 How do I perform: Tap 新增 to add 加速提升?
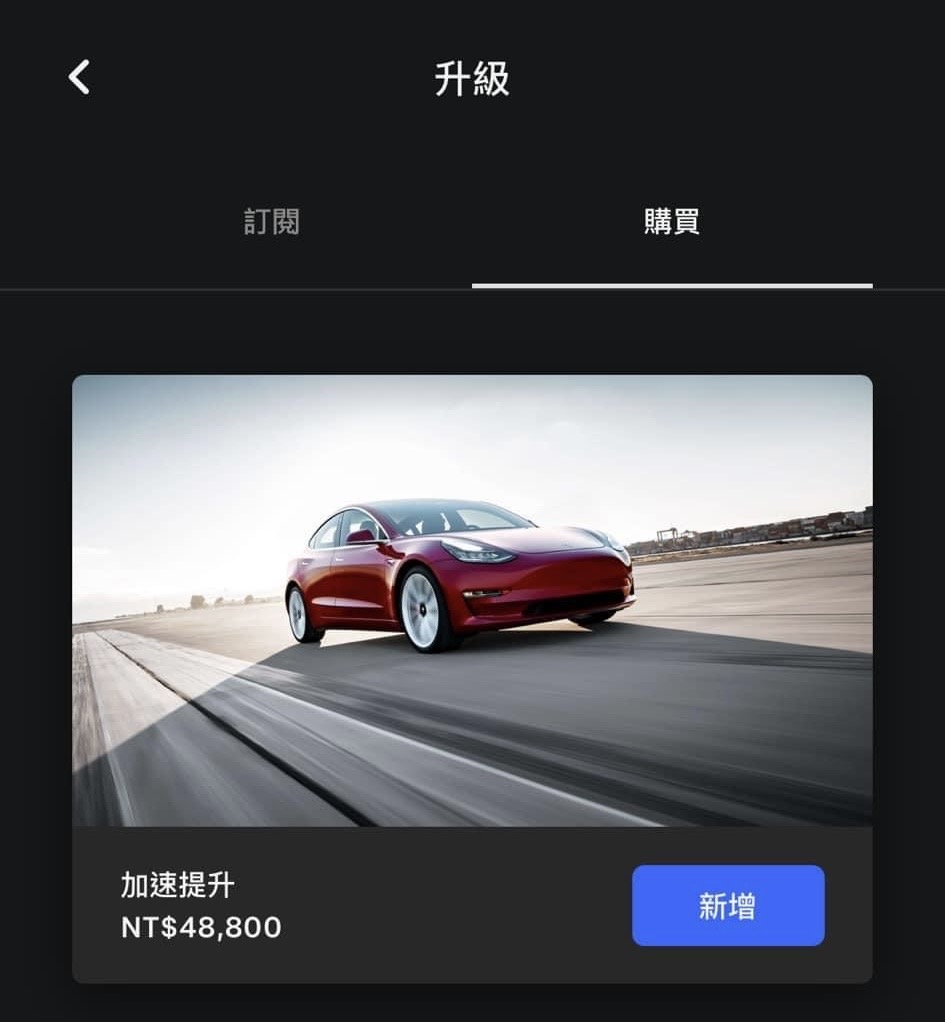coord(727,906)
